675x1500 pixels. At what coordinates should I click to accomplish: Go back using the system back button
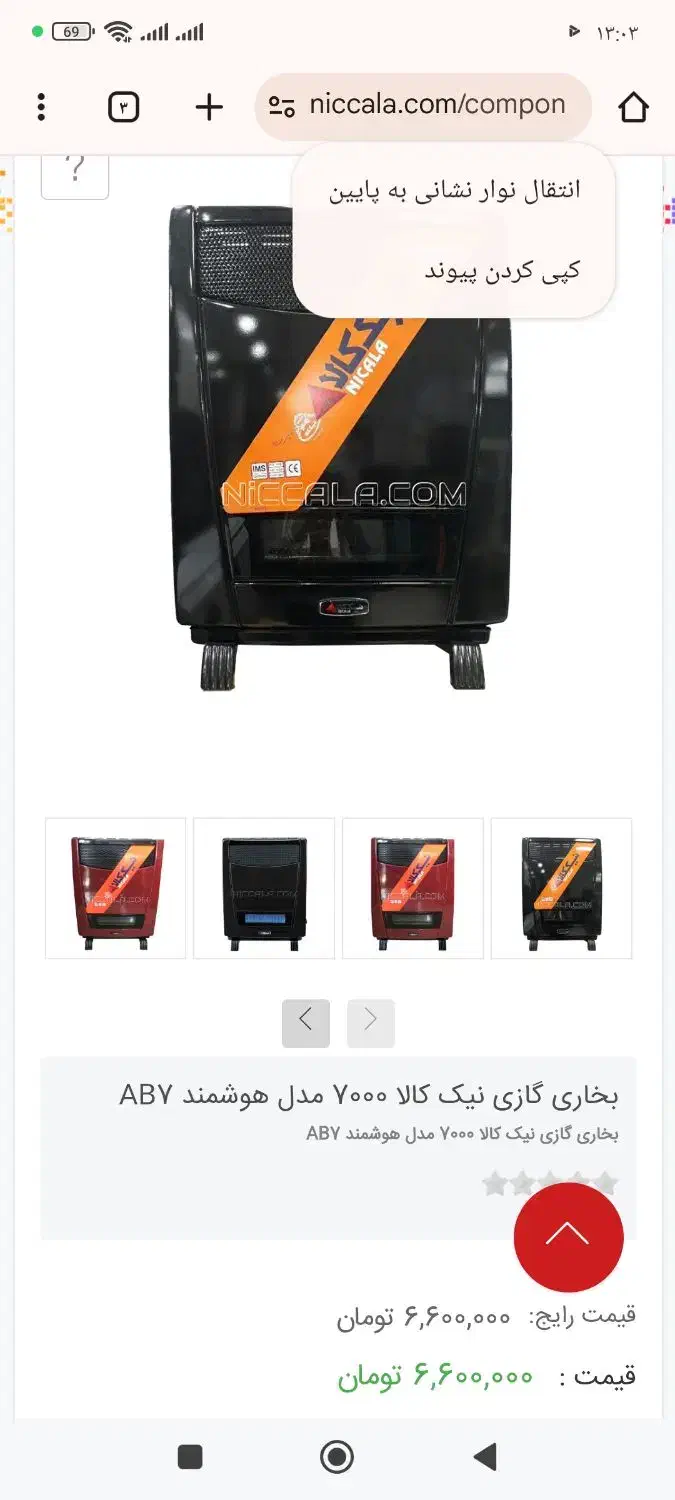(485, 1457)
